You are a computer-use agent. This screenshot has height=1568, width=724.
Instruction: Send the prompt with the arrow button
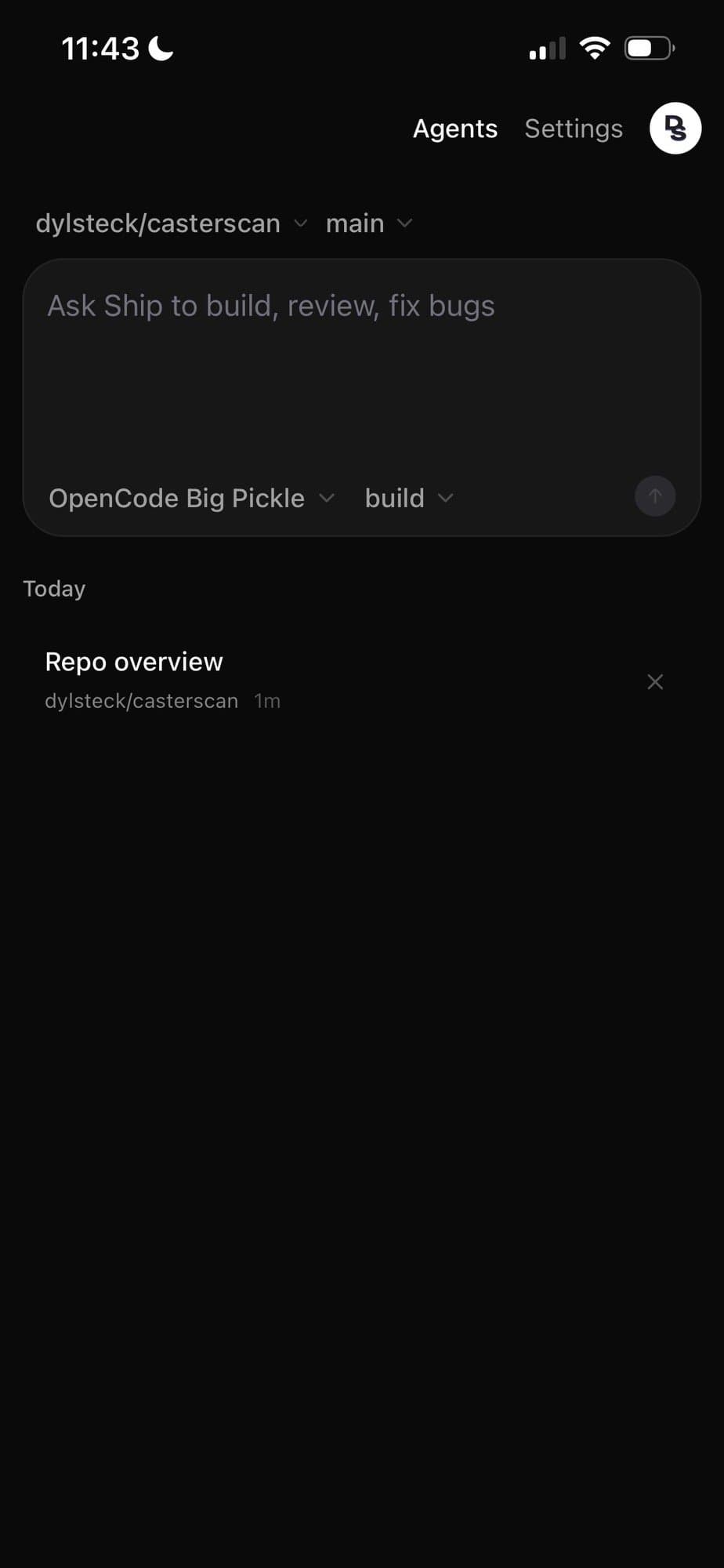coord(654,496)
